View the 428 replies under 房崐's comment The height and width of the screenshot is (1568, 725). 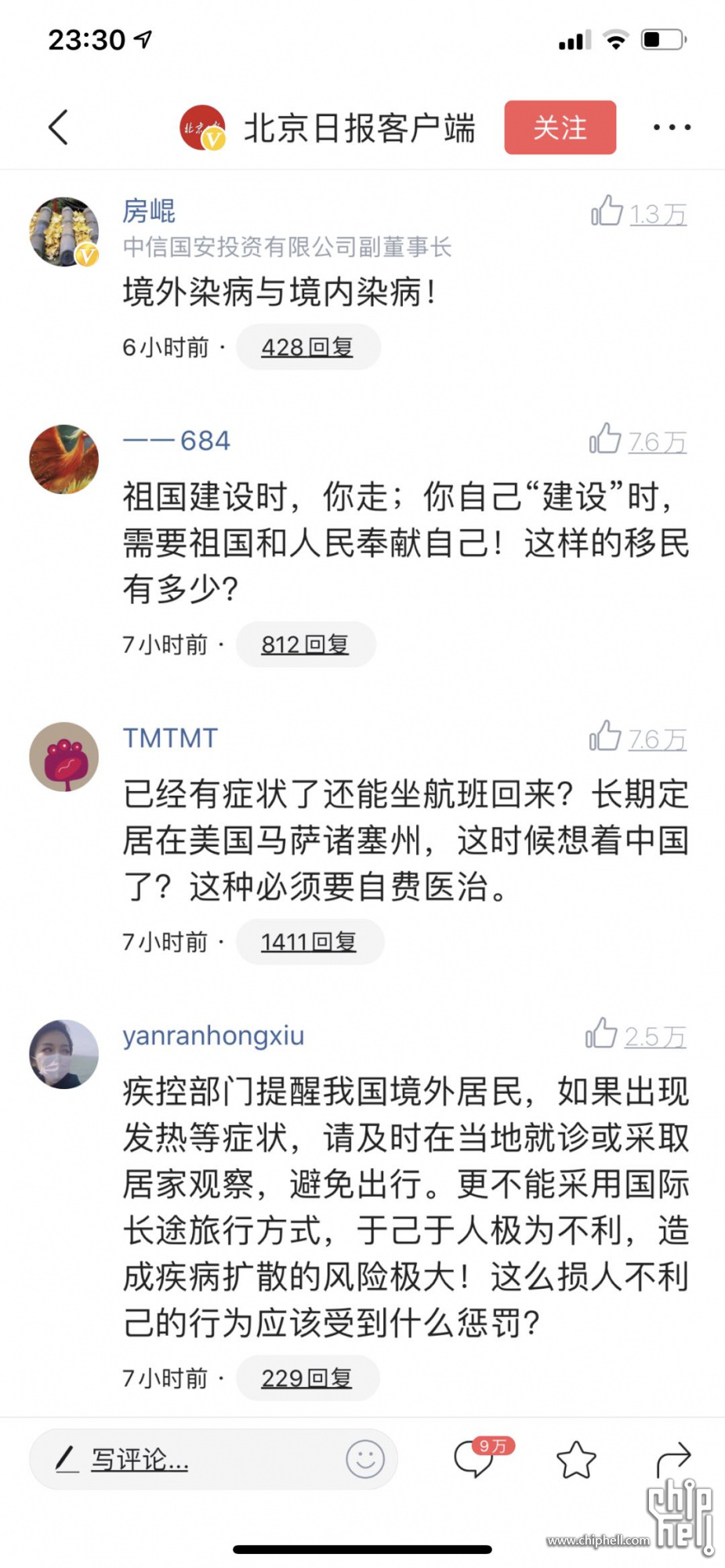click(x=307, y=347)
